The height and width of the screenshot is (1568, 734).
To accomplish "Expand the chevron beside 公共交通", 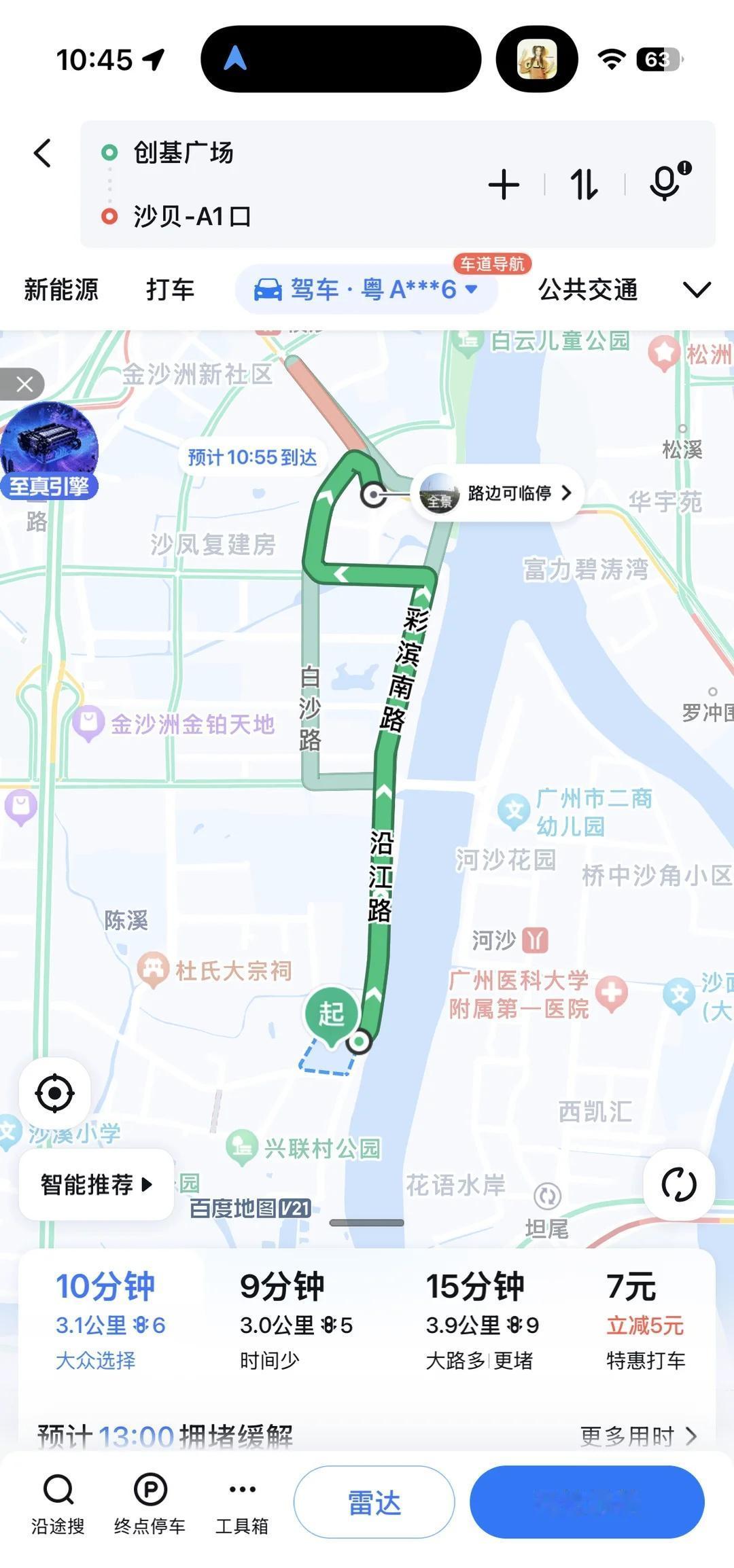I will (x=695, y=290).
